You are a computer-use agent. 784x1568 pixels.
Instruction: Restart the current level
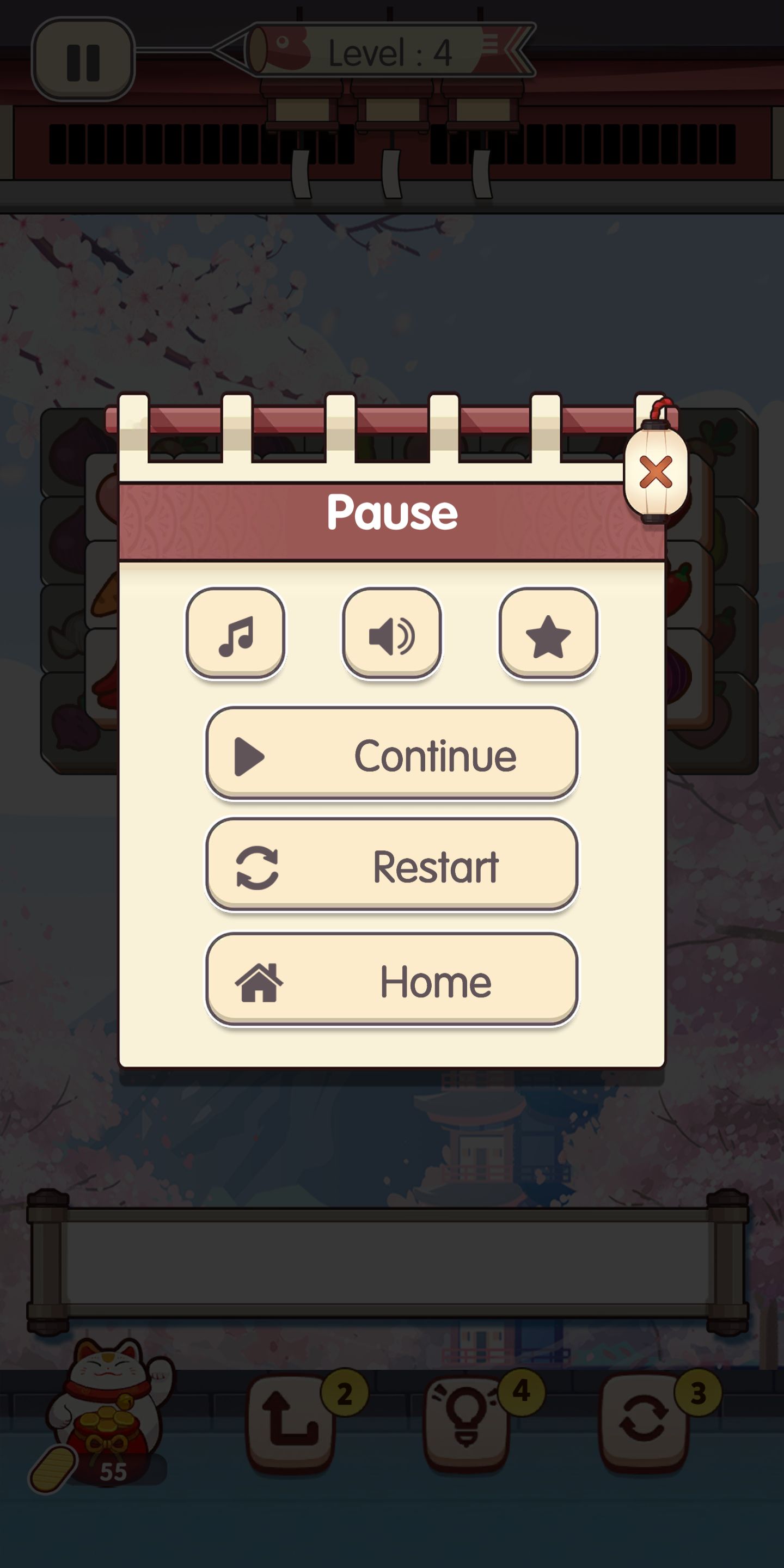[392, 866]
